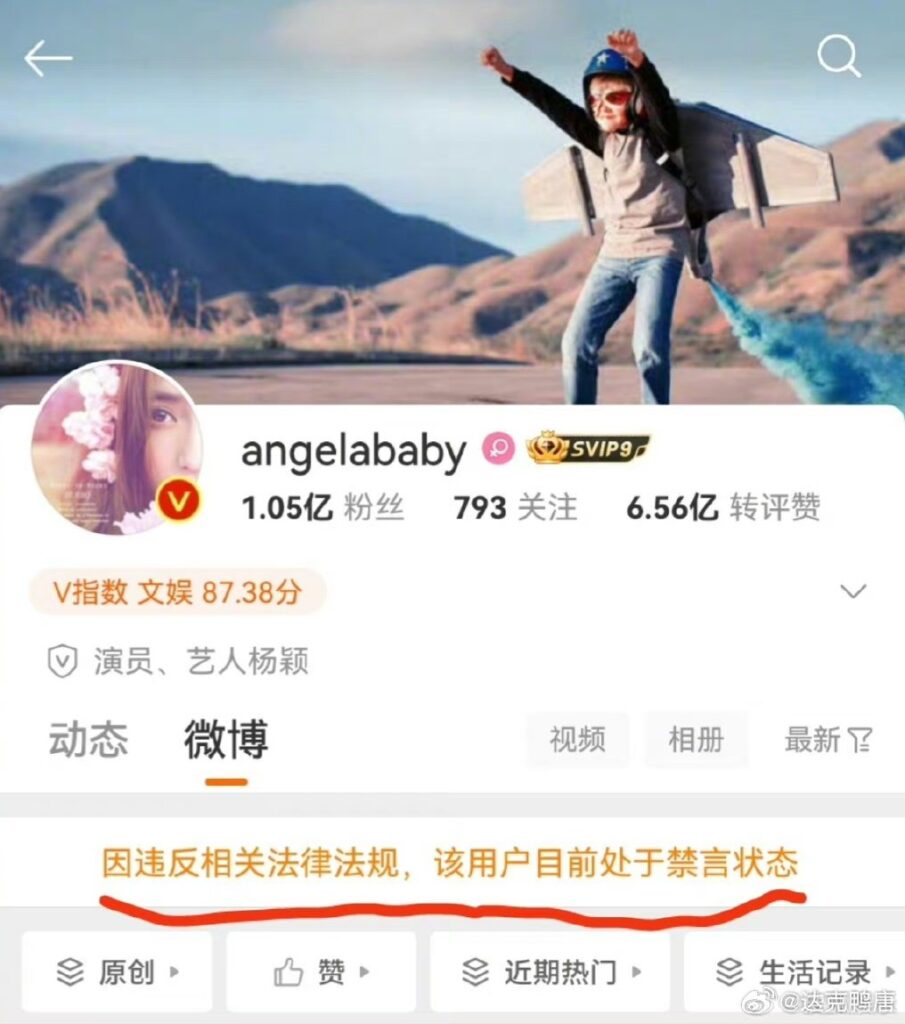View angelababy's profile avatar
905x1024 pixels.
coord(117,448)
